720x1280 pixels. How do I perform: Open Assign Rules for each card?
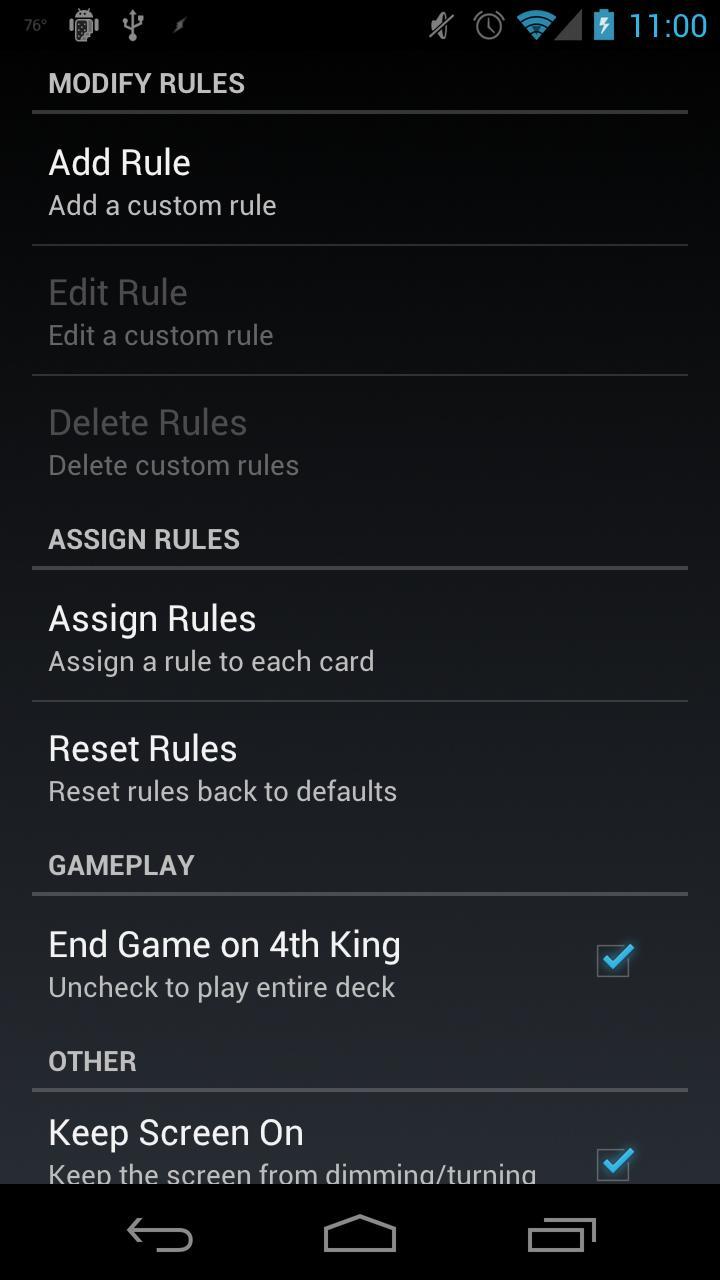360,638
